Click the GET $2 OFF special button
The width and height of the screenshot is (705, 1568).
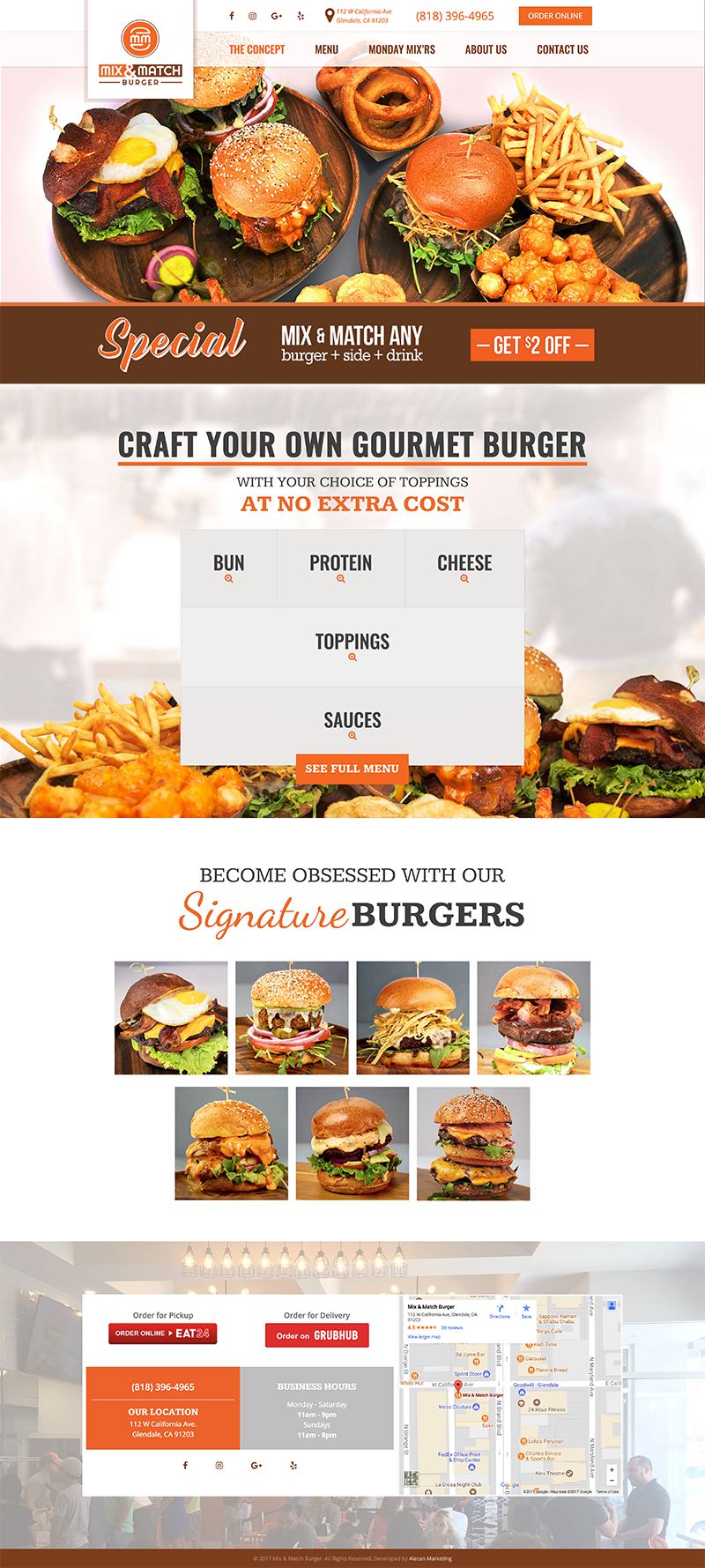coord(531,344)
